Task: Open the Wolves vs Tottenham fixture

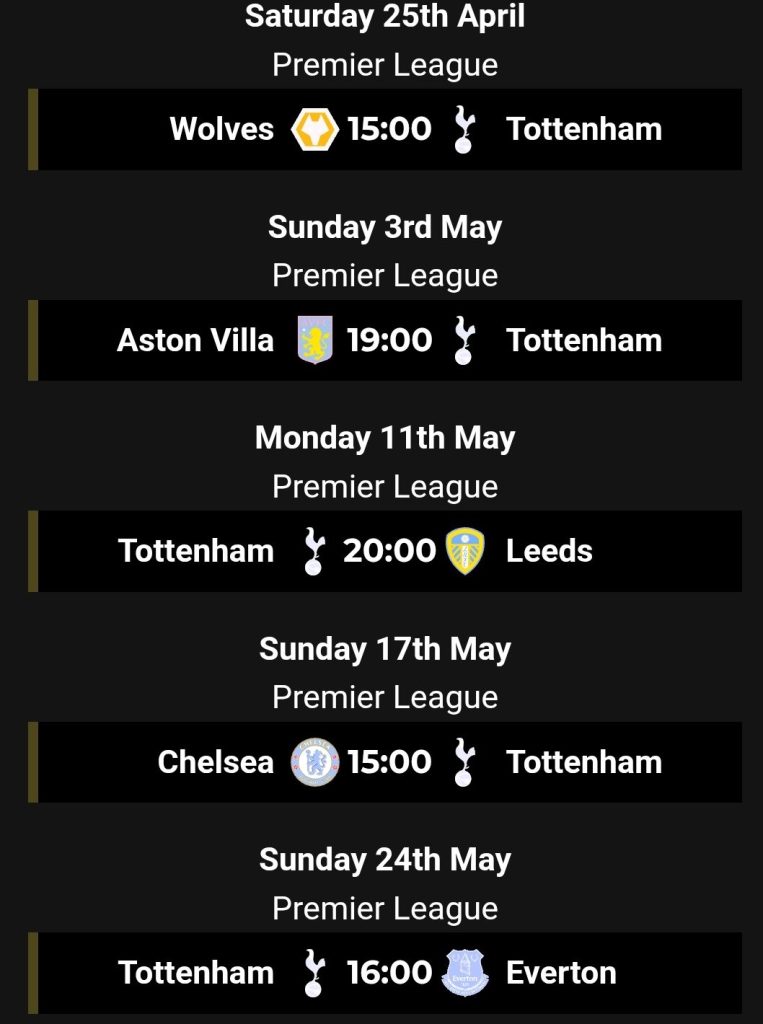Action: coord(388,129)
